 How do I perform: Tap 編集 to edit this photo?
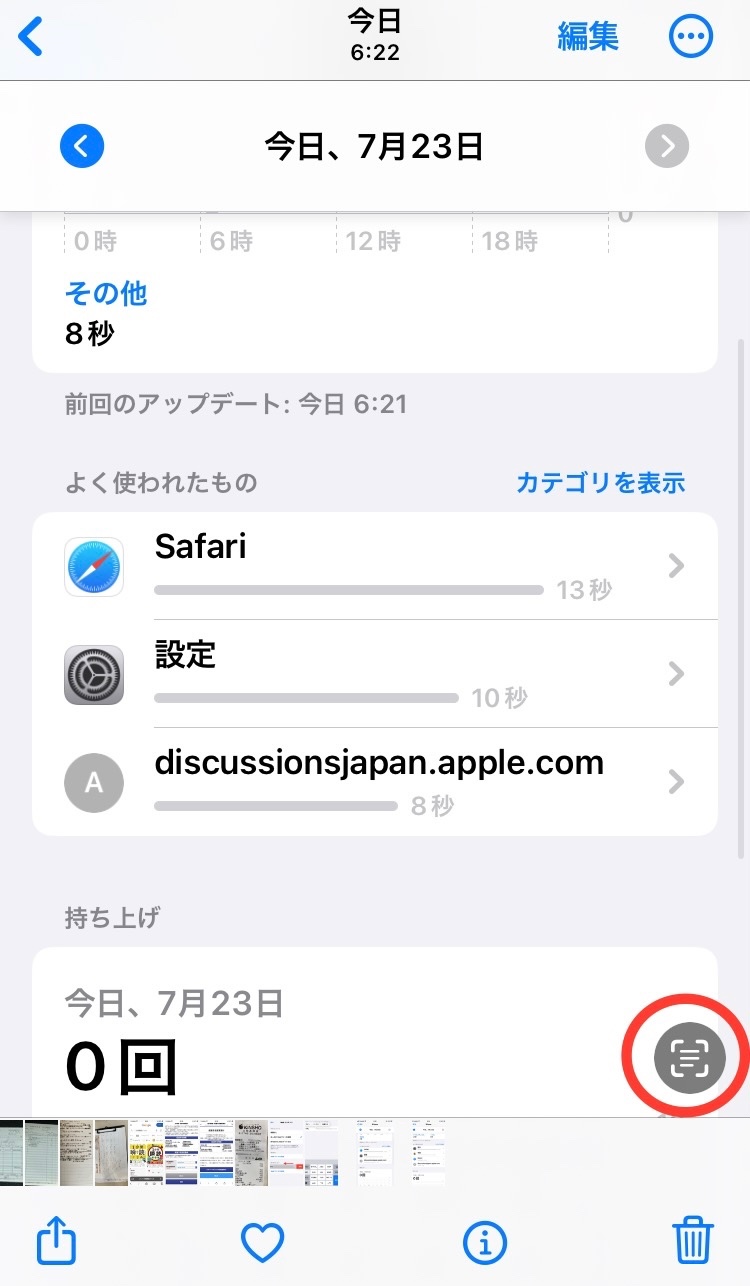click(588, 37)
